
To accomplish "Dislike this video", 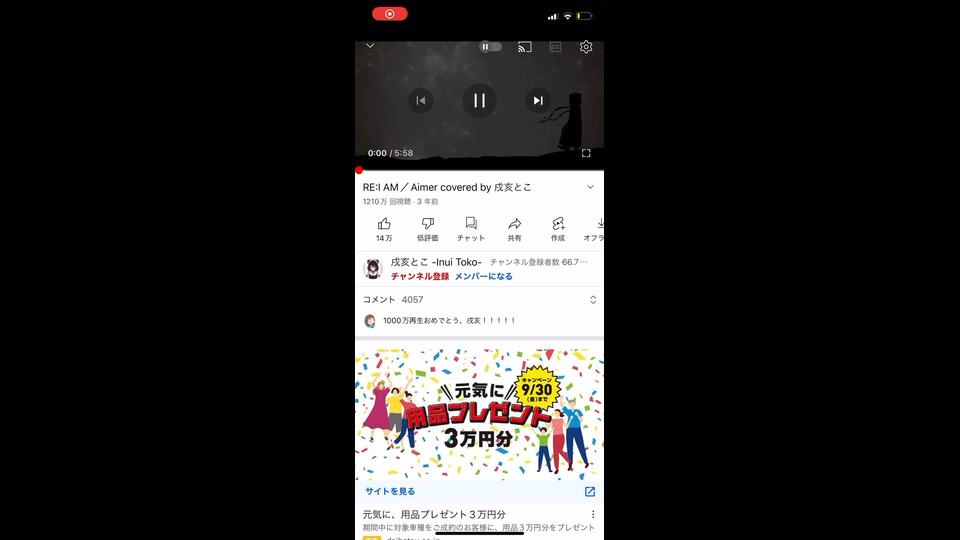I will coord(428,228).
